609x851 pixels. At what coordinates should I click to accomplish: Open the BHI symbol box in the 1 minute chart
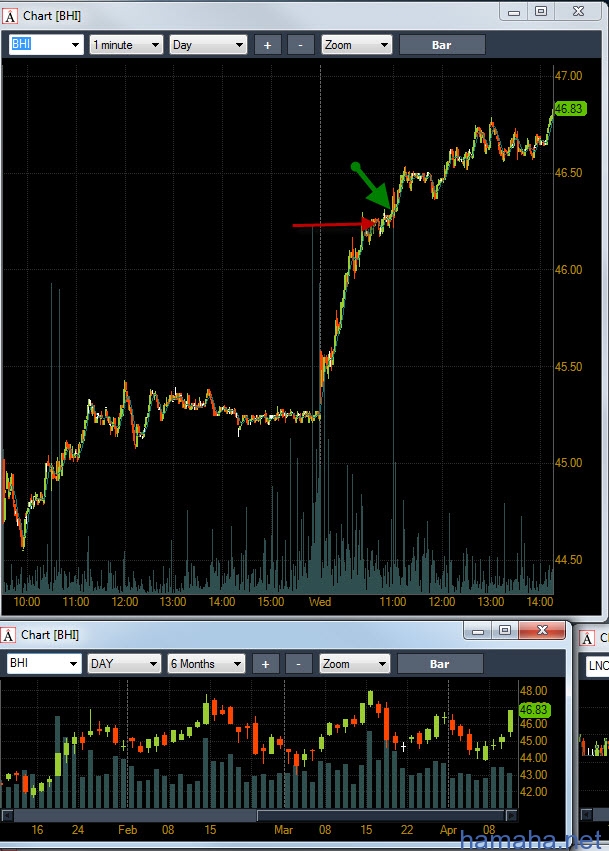tap(46, 45)
